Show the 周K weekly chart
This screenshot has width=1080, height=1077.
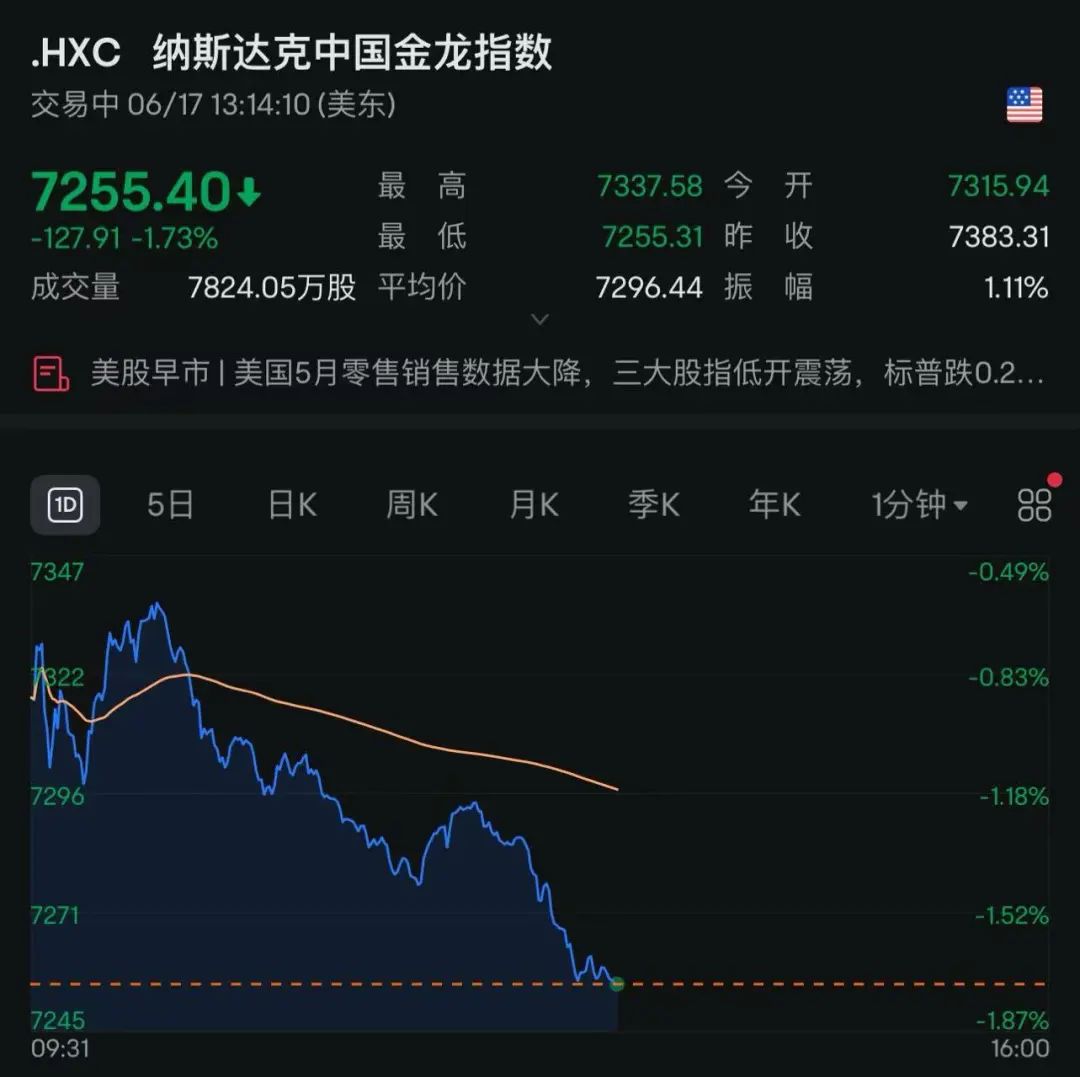[x=412, y=505]
